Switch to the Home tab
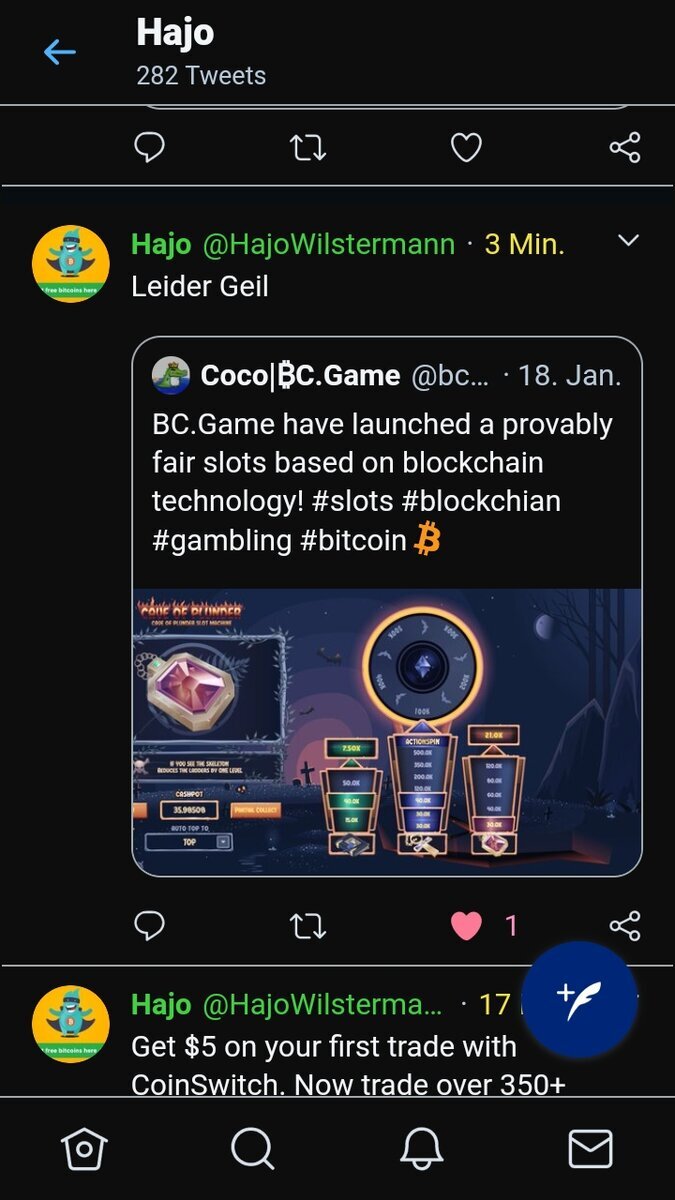This screenshot has height=1200, width=675. [84, 1149]
